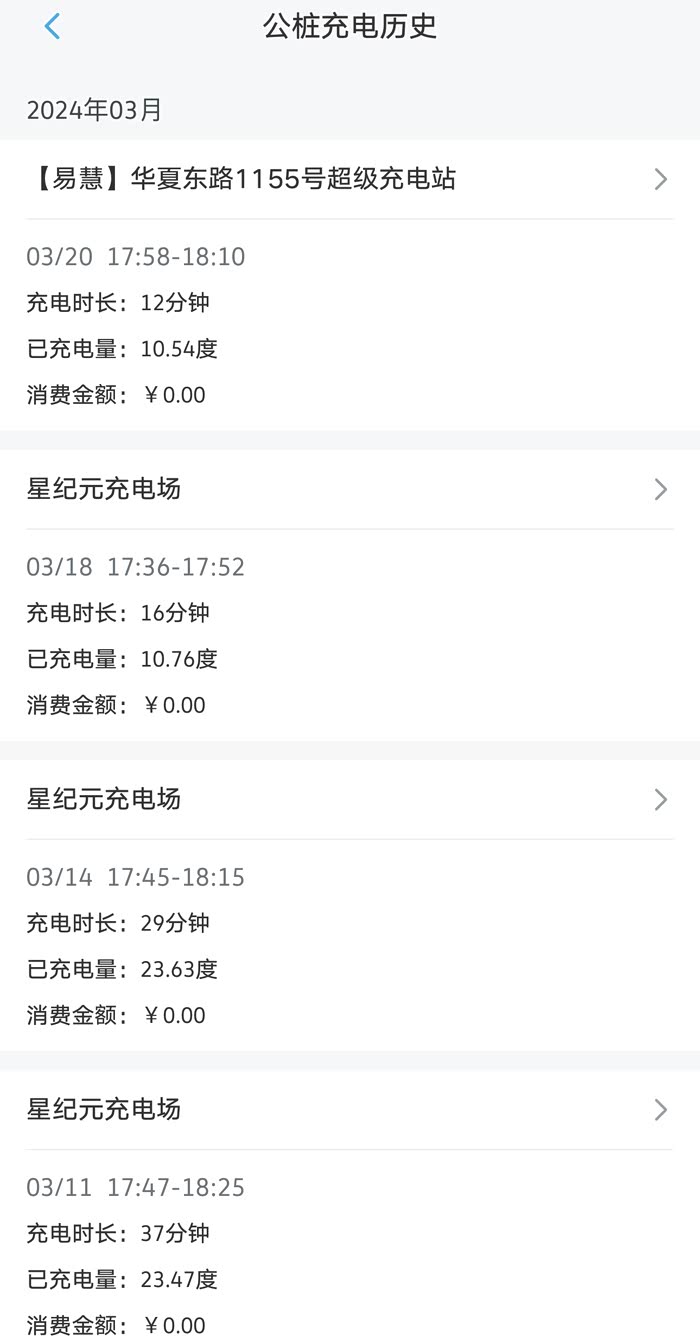Open 星纪元充电场 record from 03/18
This screenshot has width=700, height=1344.
(349, 490)
